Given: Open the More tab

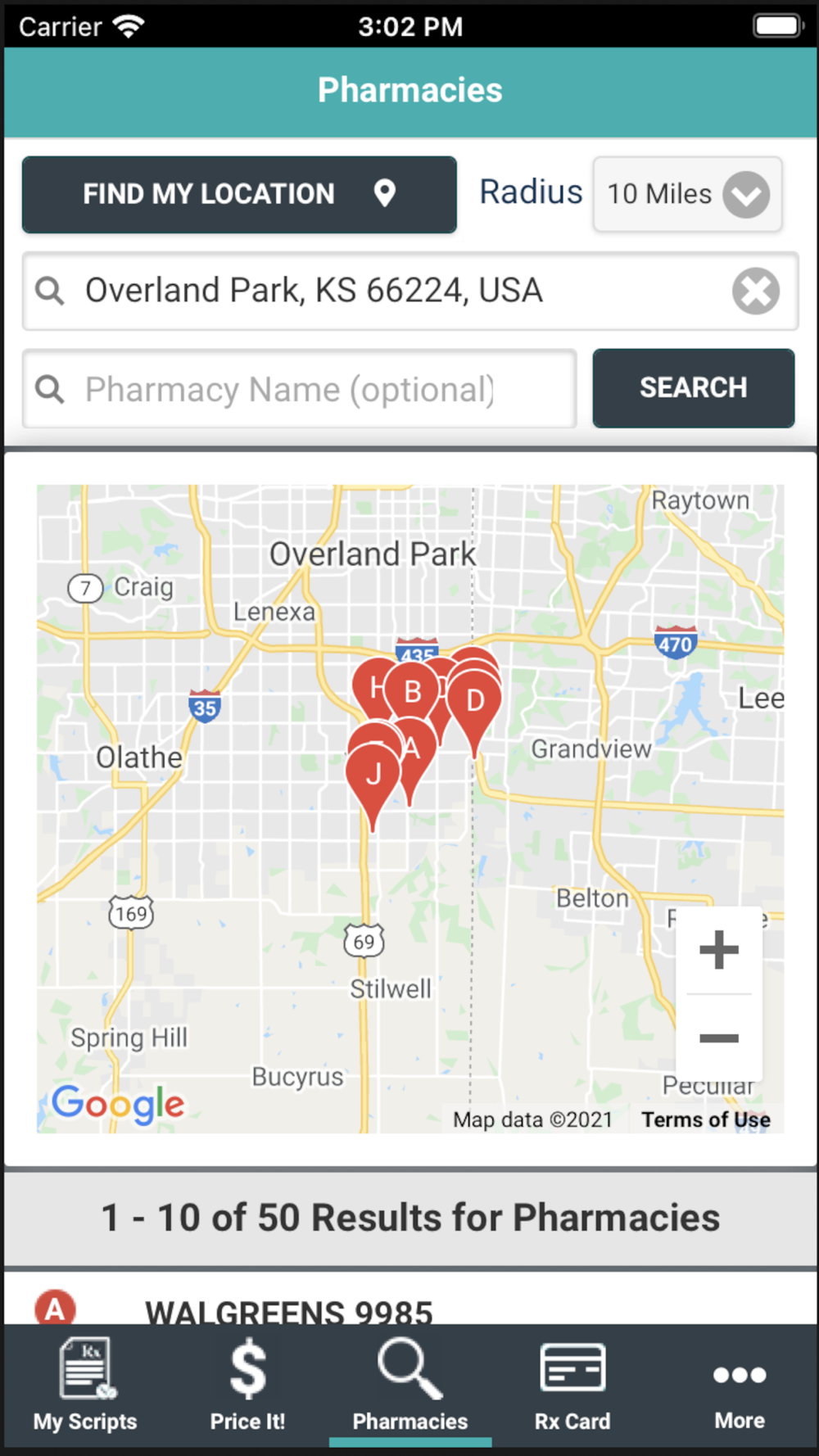Looking at the screenshot, I should (x=740, y=1386).
